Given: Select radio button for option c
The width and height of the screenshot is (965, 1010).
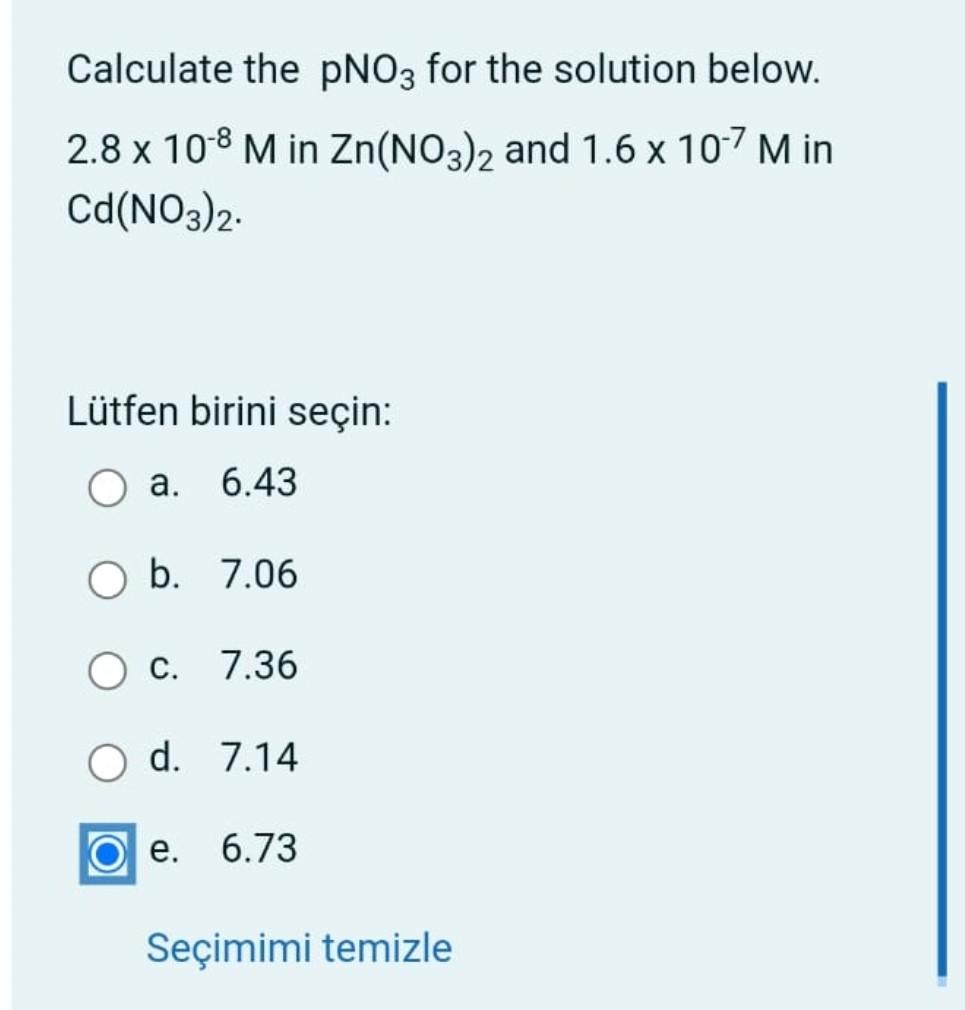Looking at the screenshot, I should tap(107, 668).
